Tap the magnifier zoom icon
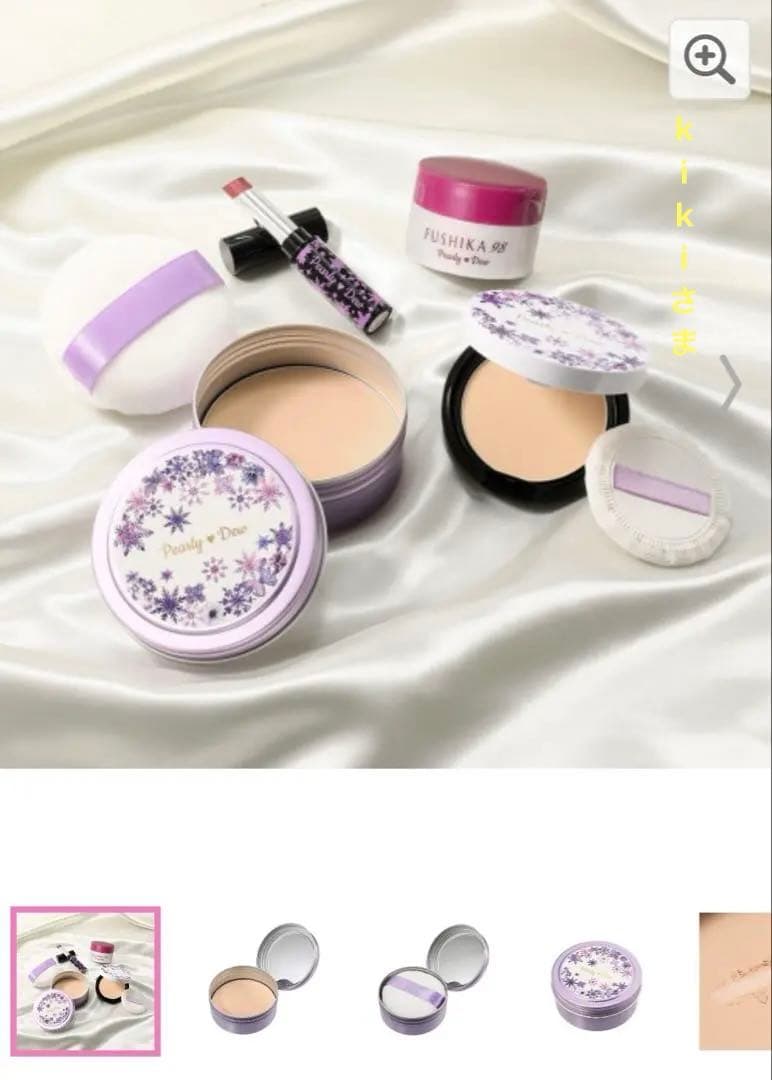This screenshot has width=772, height=1080. tap(709, 59)
